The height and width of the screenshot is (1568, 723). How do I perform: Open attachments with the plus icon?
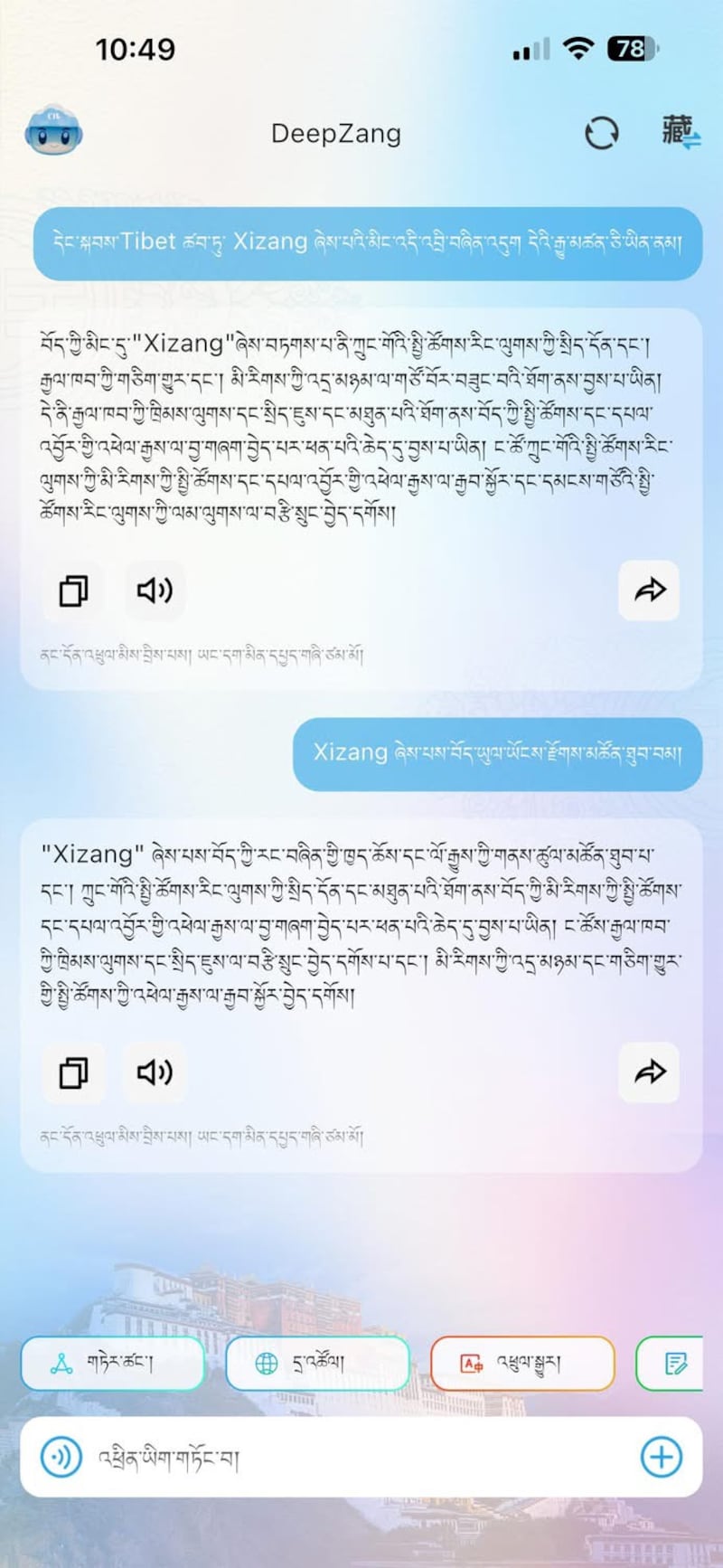[x=661, y=1456]
